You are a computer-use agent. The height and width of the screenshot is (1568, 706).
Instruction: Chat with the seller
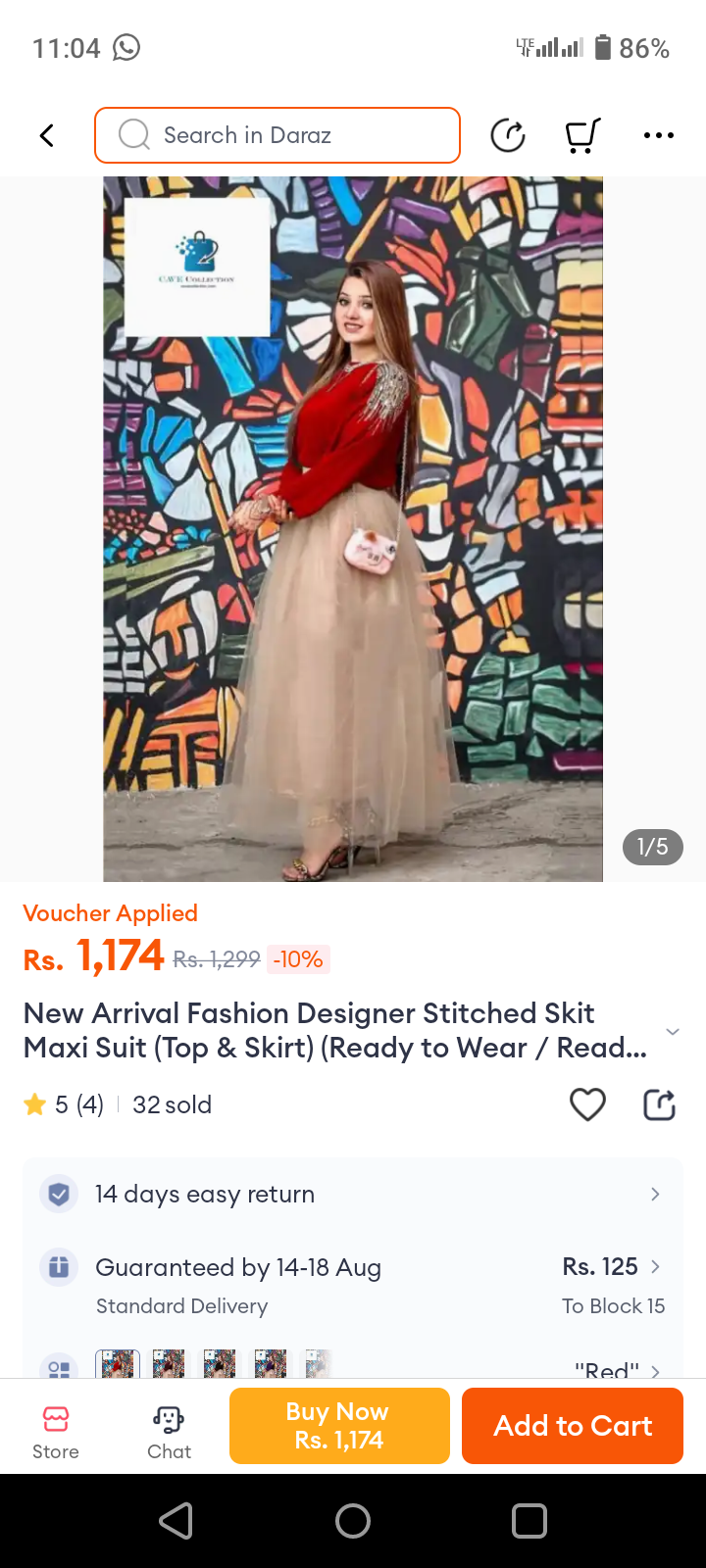click(x=169, y=1432)
